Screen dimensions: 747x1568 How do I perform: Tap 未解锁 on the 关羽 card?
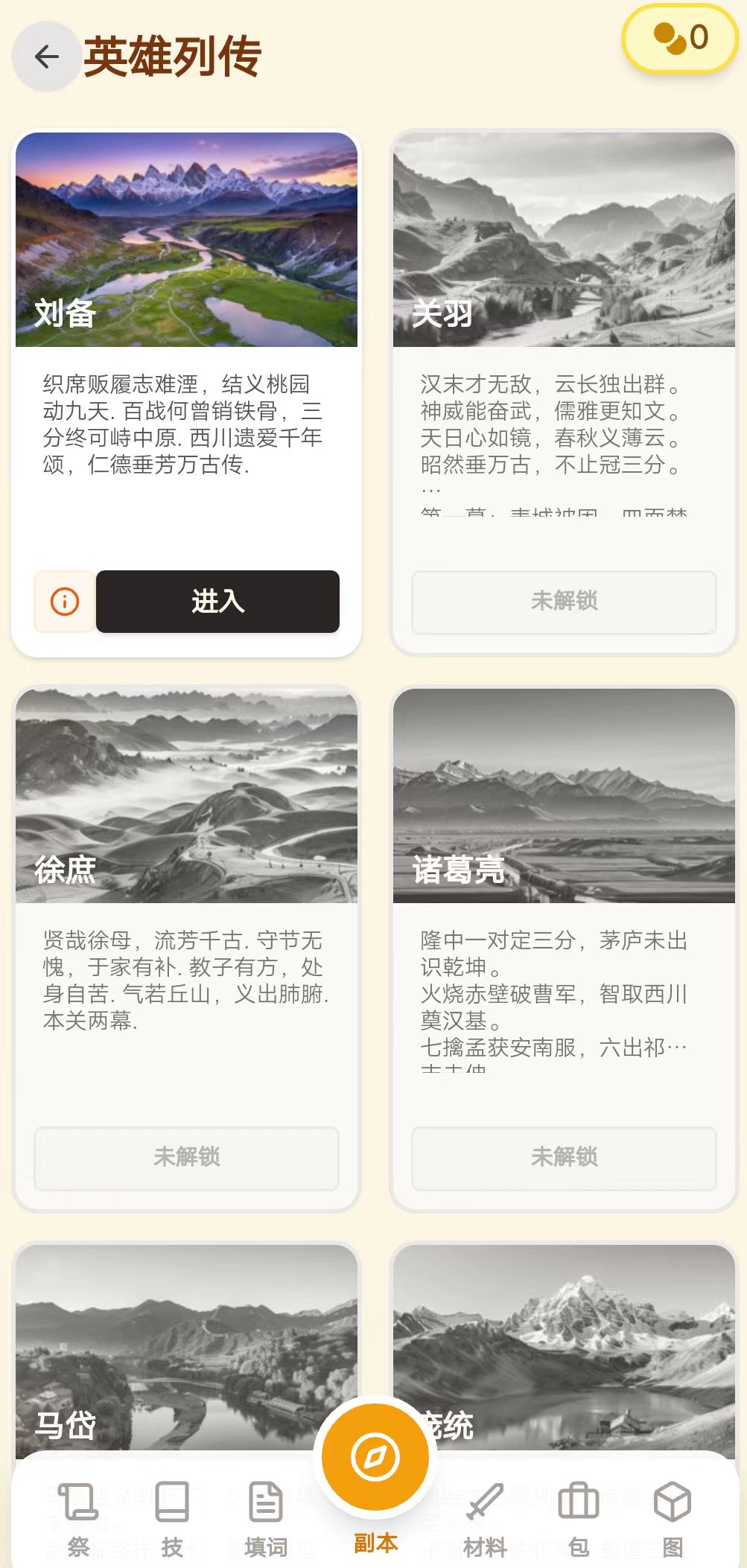(564, 602)
